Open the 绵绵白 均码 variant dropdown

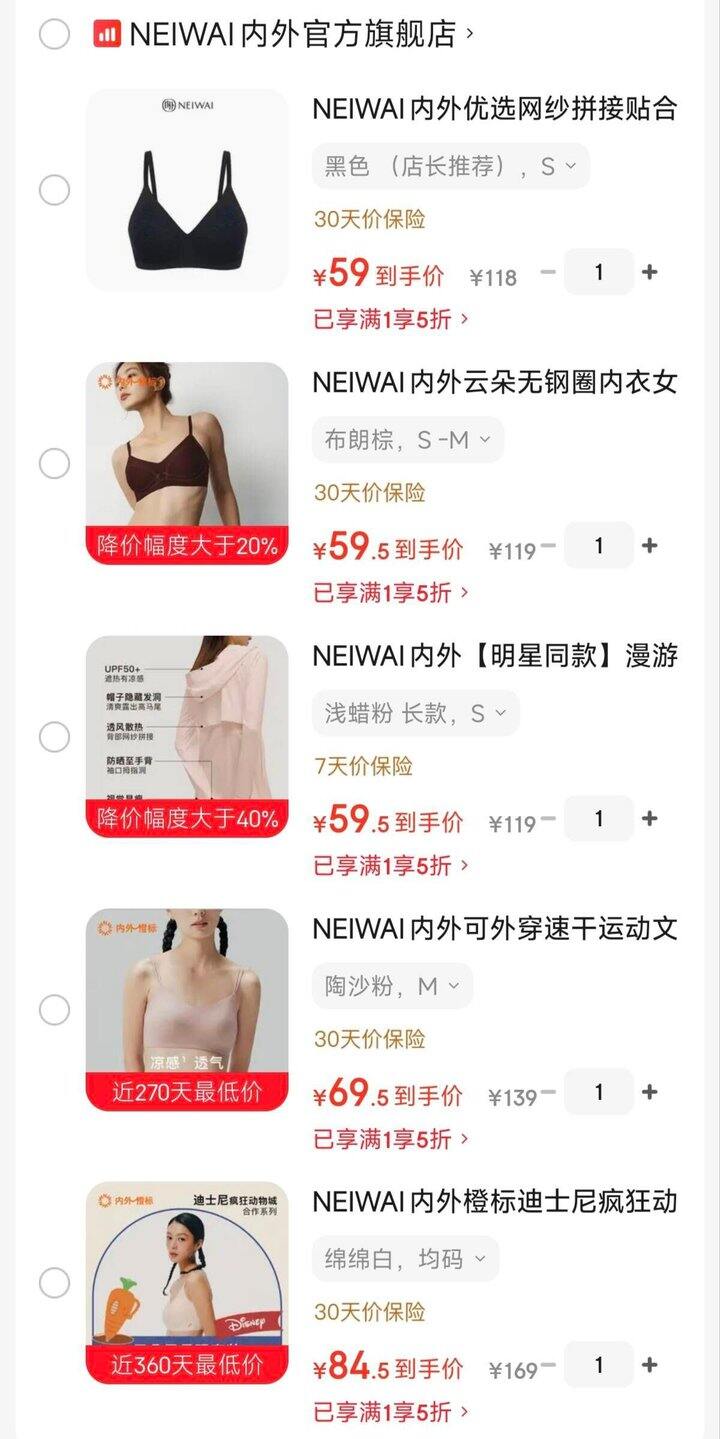coord(398,1258)
